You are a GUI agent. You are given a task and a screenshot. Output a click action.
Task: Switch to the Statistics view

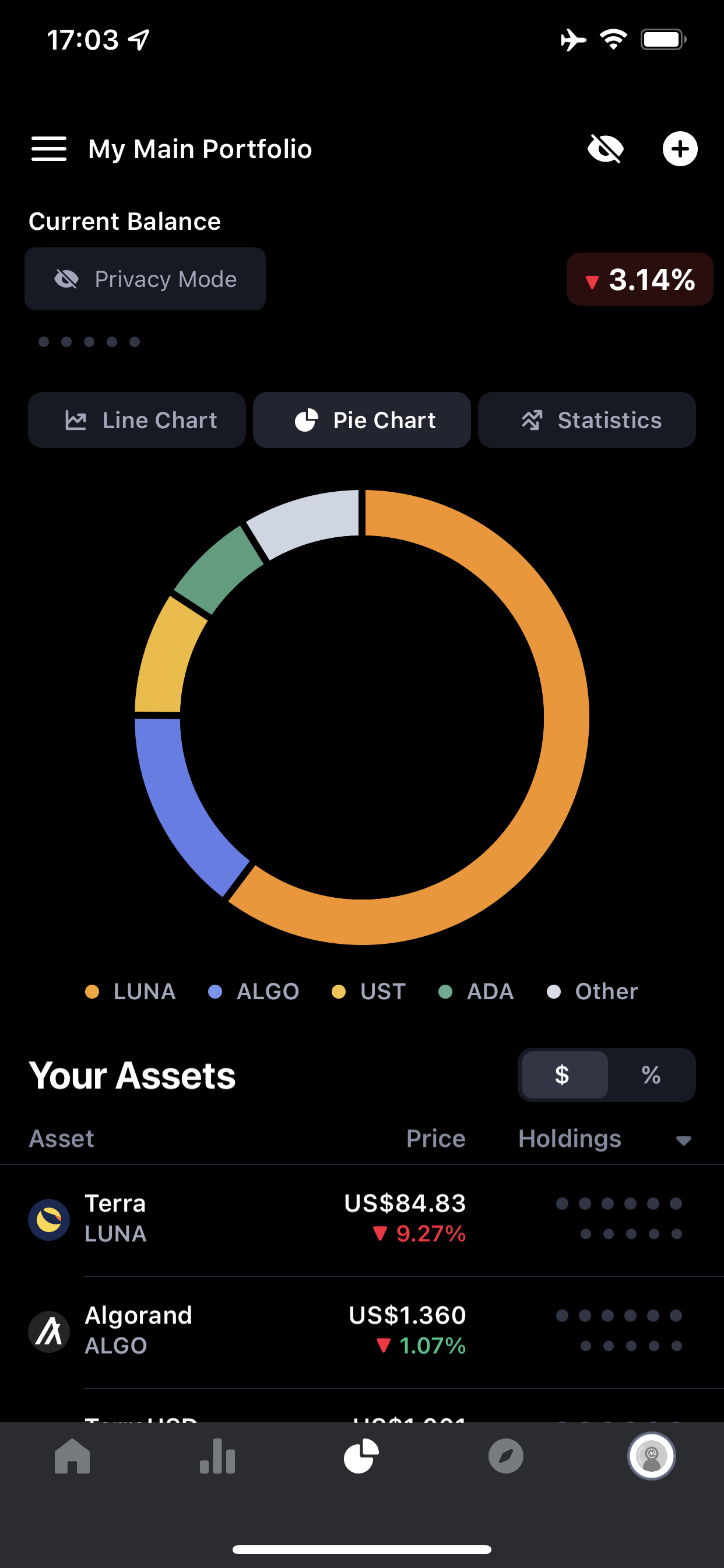coord(586,420)
